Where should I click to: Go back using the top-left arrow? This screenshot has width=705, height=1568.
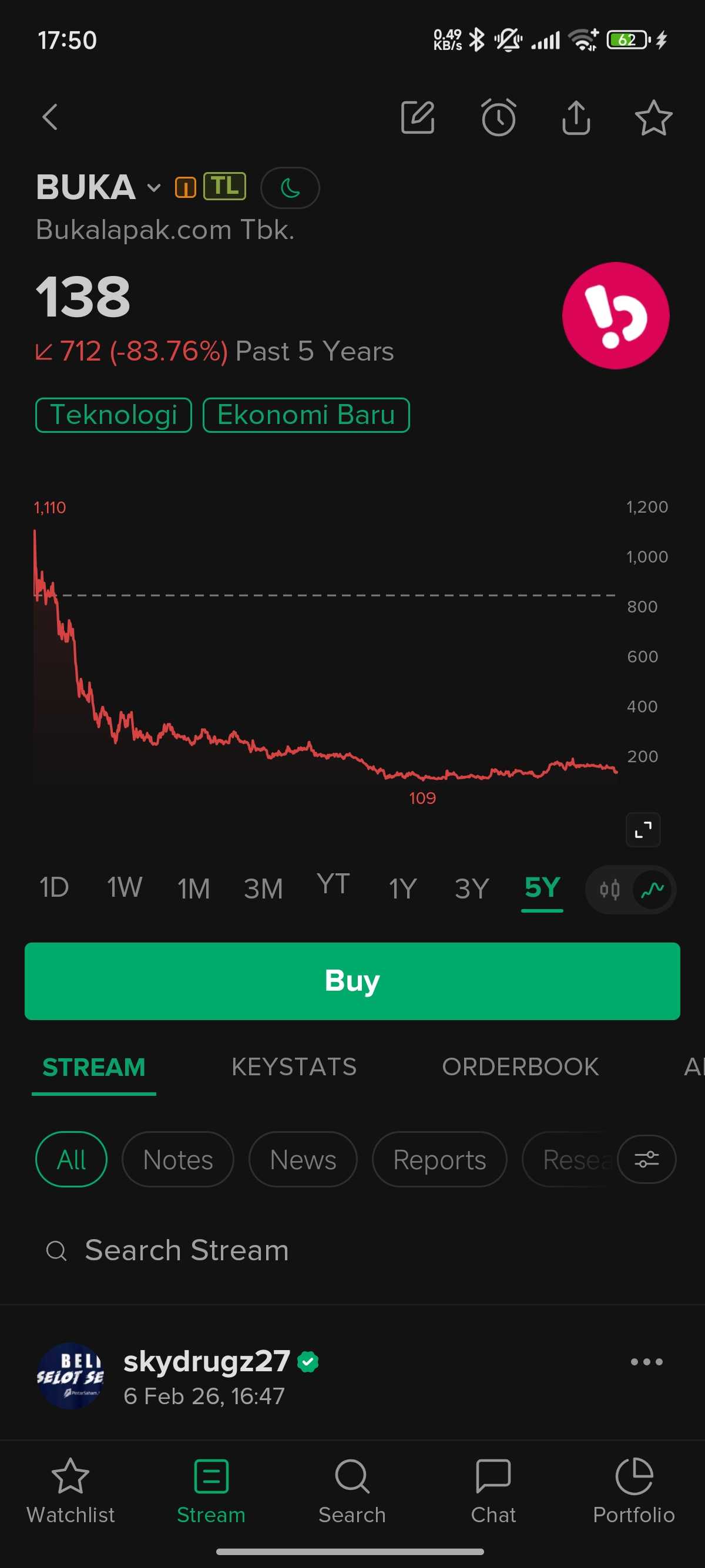pos(51,117)
